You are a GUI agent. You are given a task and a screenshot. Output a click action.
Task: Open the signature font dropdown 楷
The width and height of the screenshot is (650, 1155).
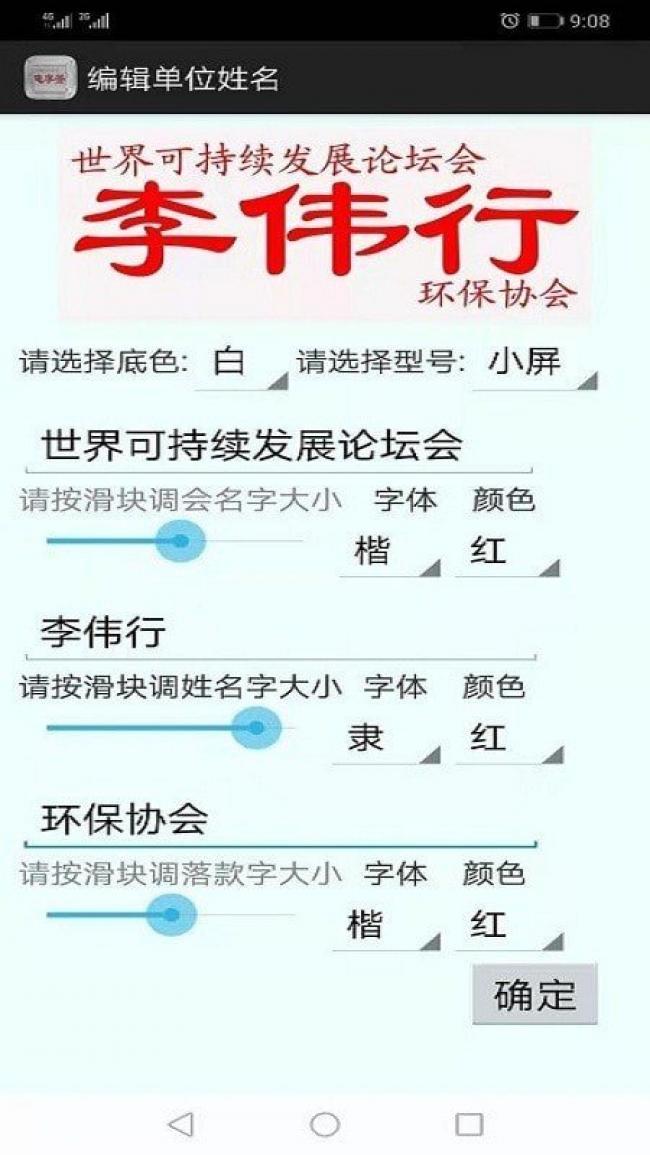pos(386,926)
